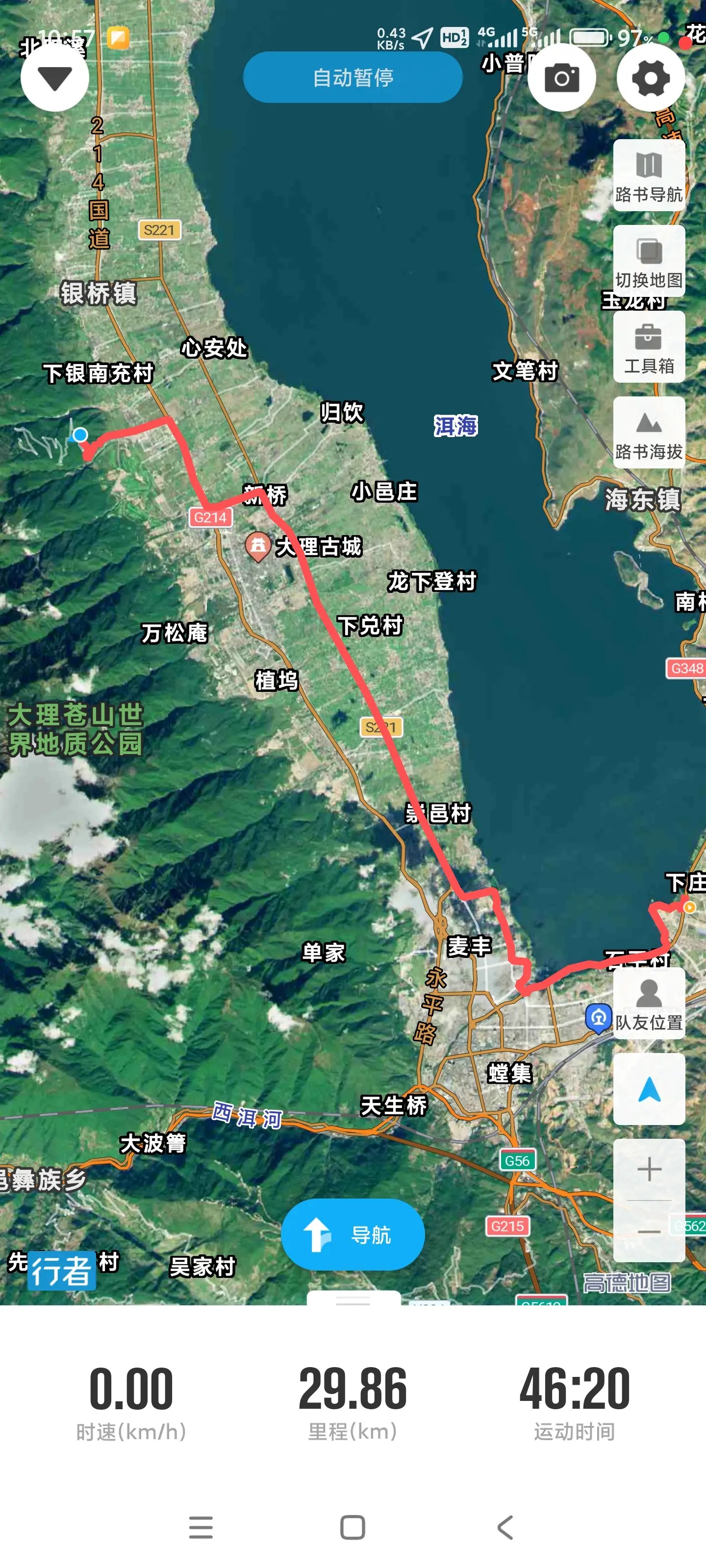Go to the home screen

(x=353, y=1527)
